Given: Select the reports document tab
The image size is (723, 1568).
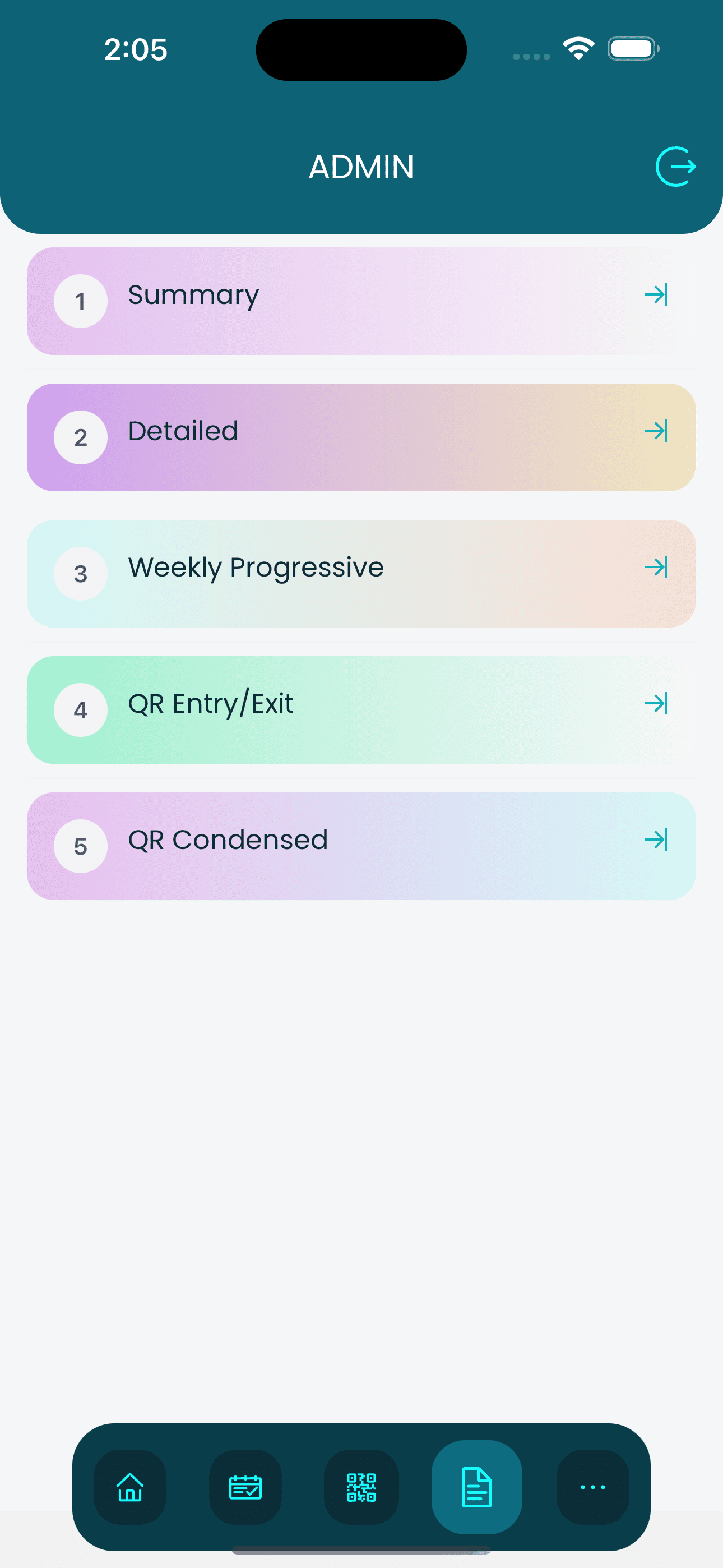Looking at the screenshot, I should [476, 1487].
